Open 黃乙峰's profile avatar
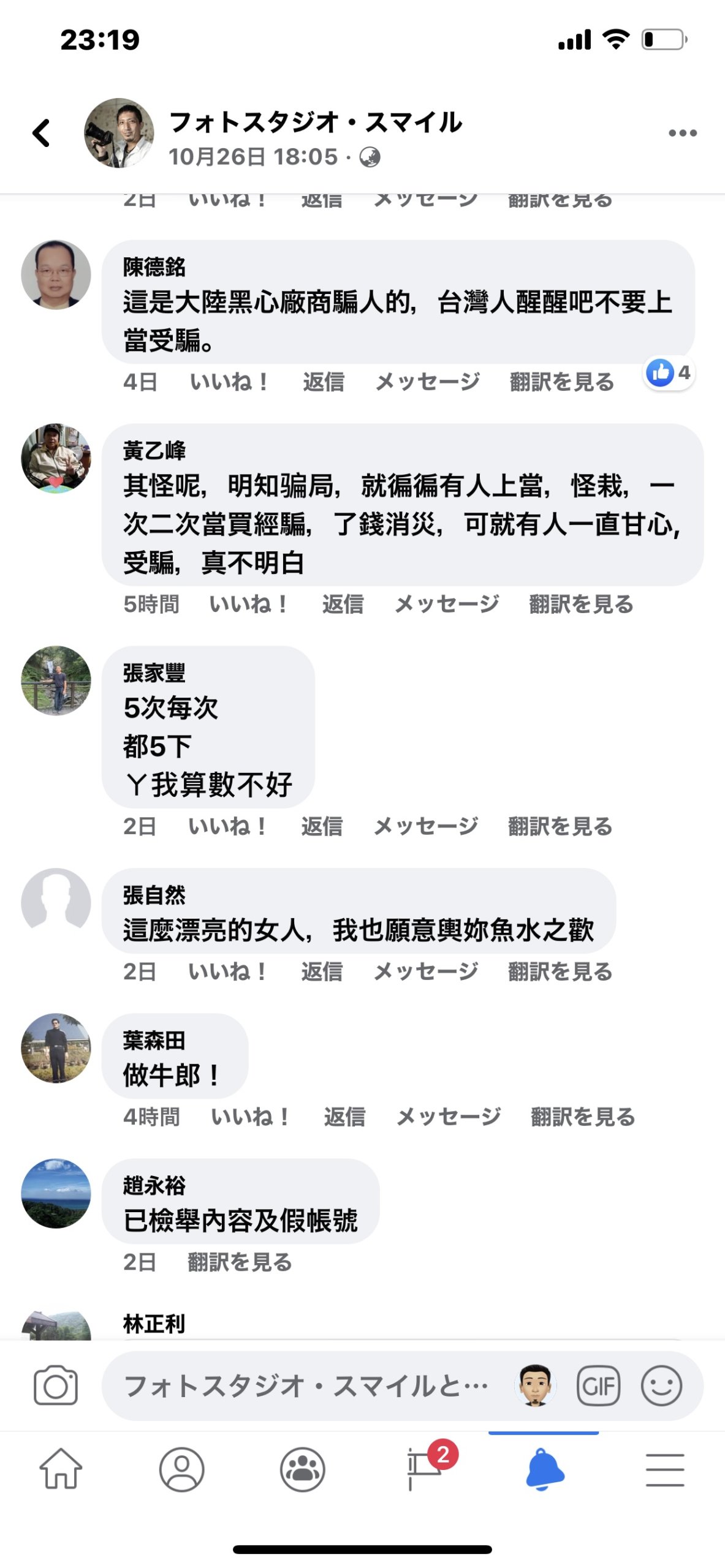The image size is (725, 1568). [x=56, y=458]
